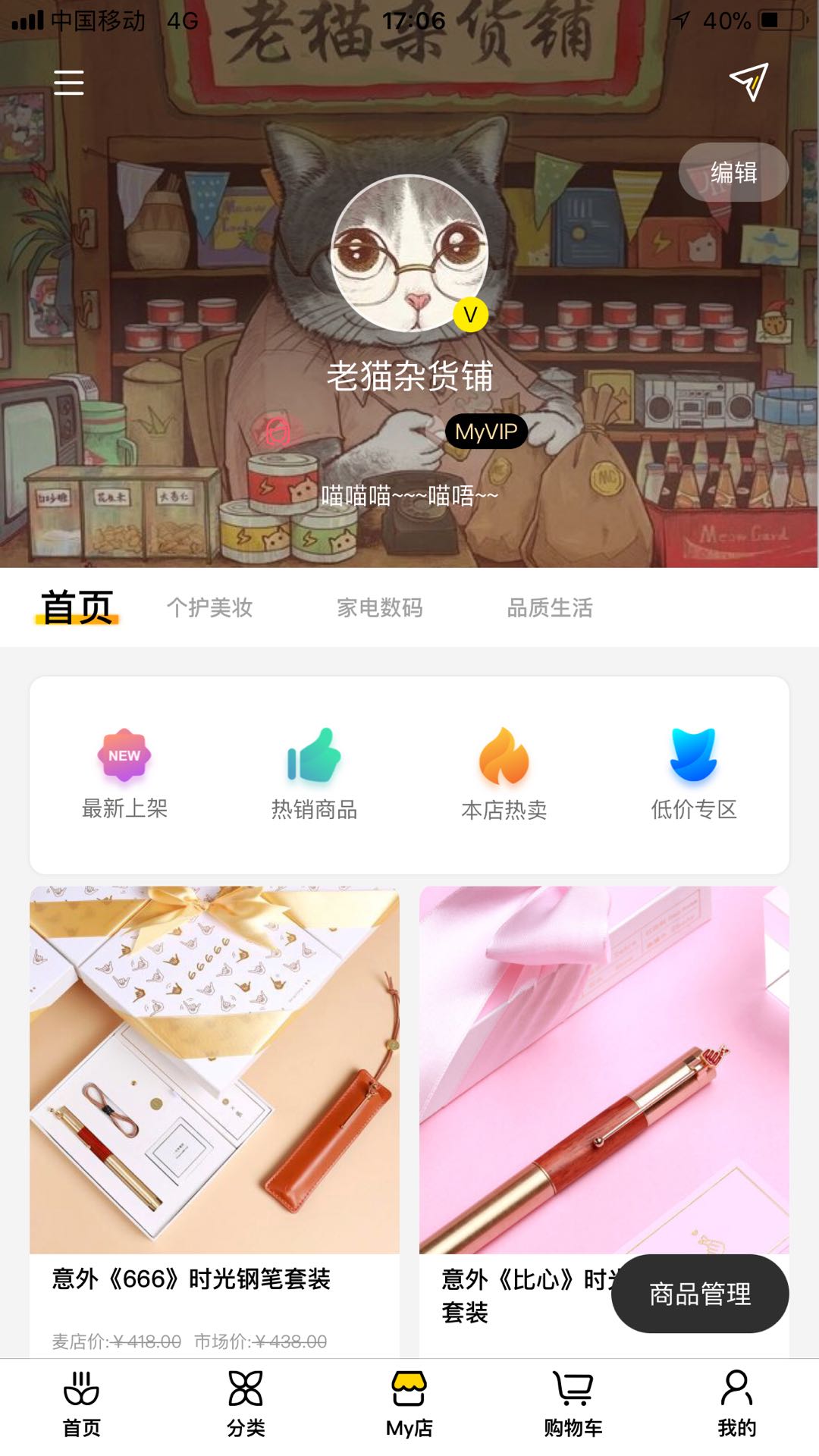This screenshot has height=1456, width=819.
Task: Tap the shop avatar picture
Action: pyautogui.click(x=409, y=253)
